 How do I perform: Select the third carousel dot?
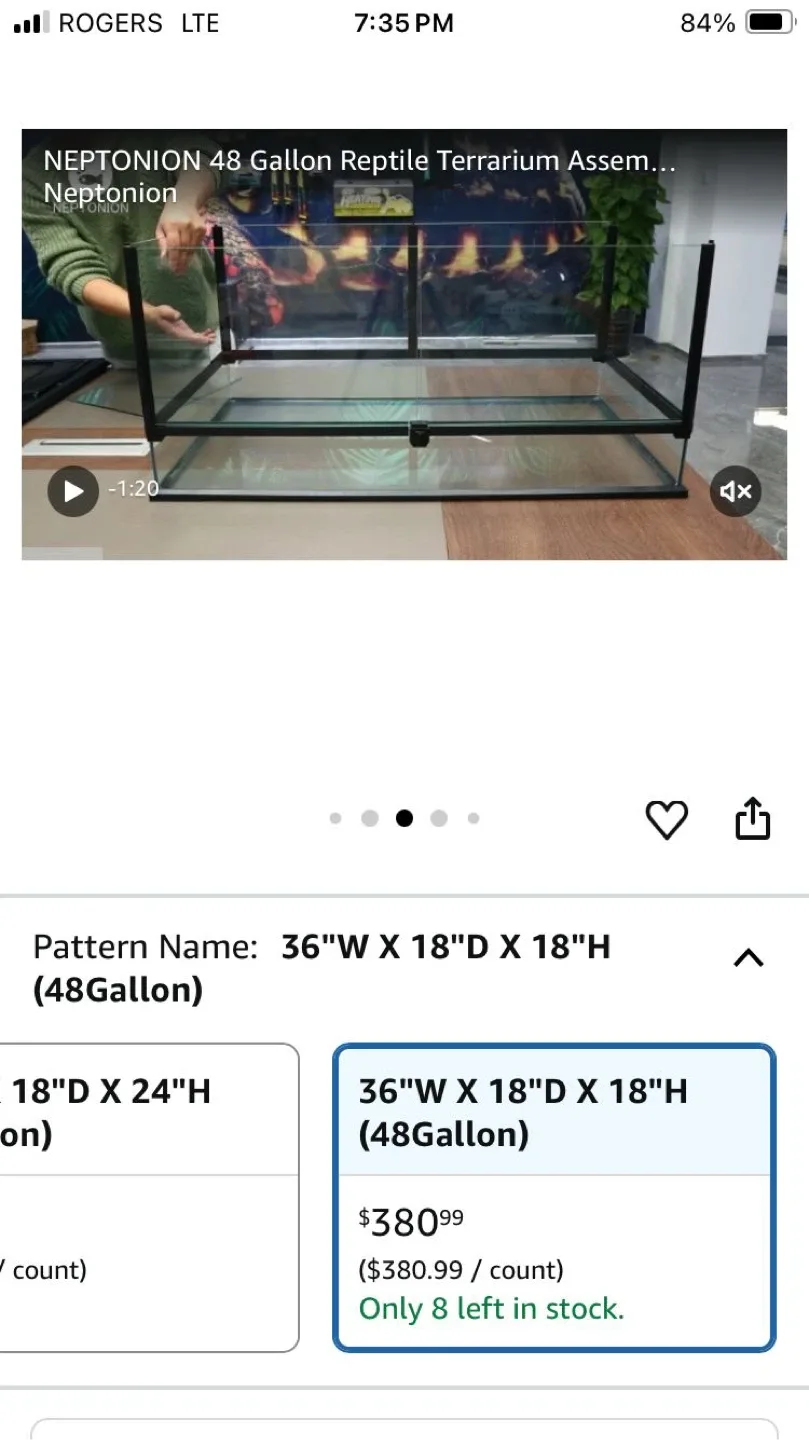[404, 818]
